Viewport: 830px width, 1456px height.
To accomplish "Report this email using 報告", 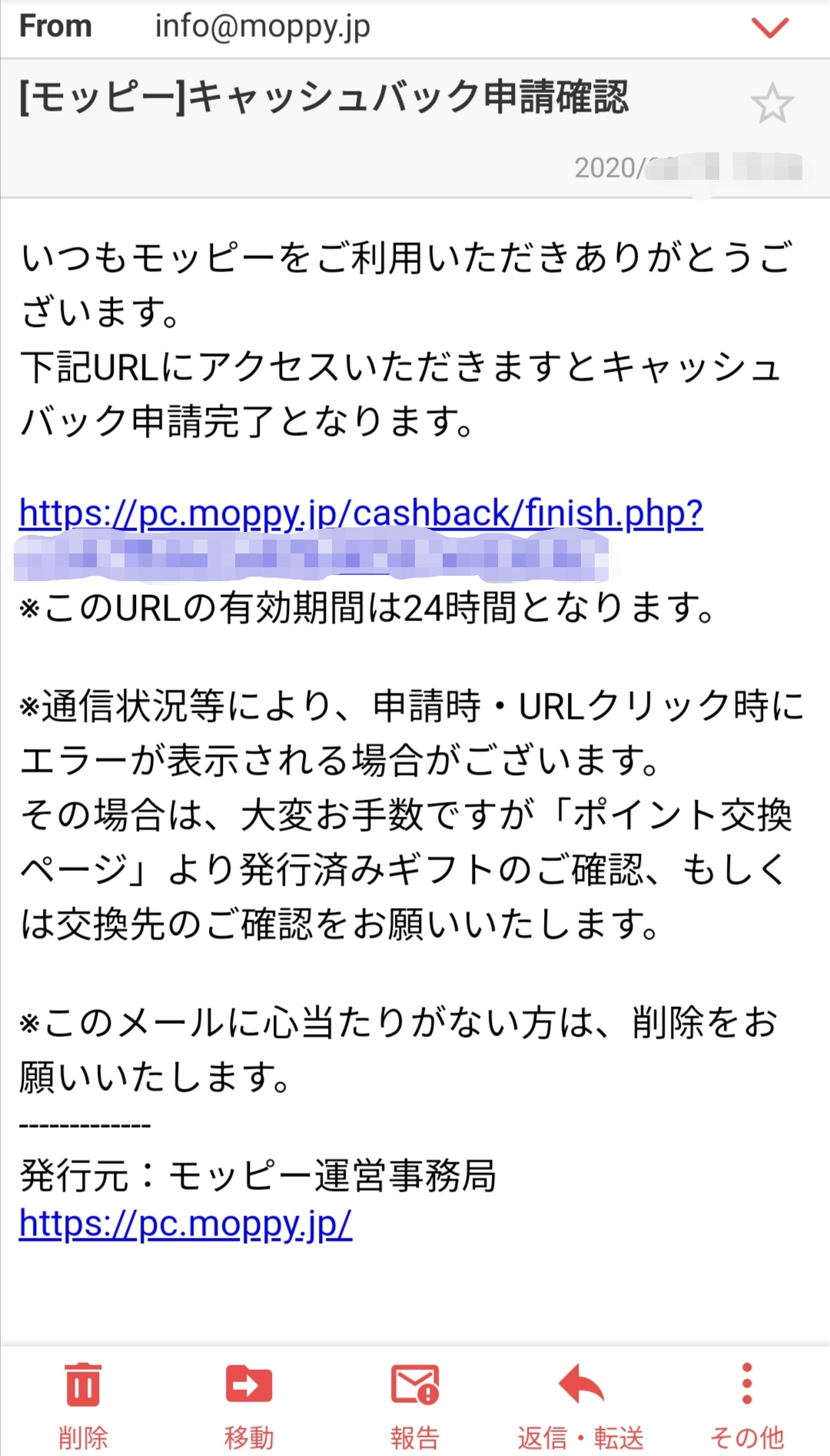I will point(415,1405).
